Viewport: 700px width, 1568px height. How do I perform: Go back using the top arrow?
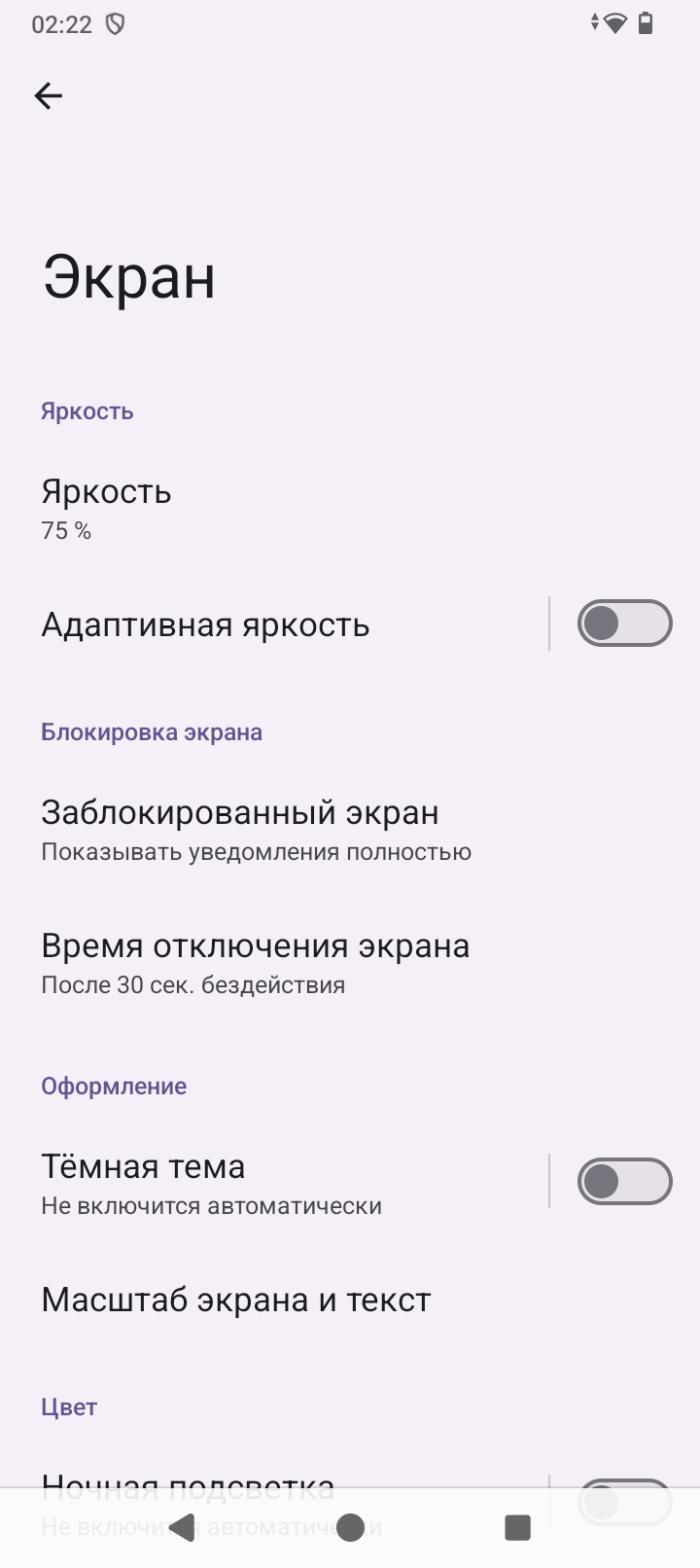pyautogui.click(x=49, y=95)
